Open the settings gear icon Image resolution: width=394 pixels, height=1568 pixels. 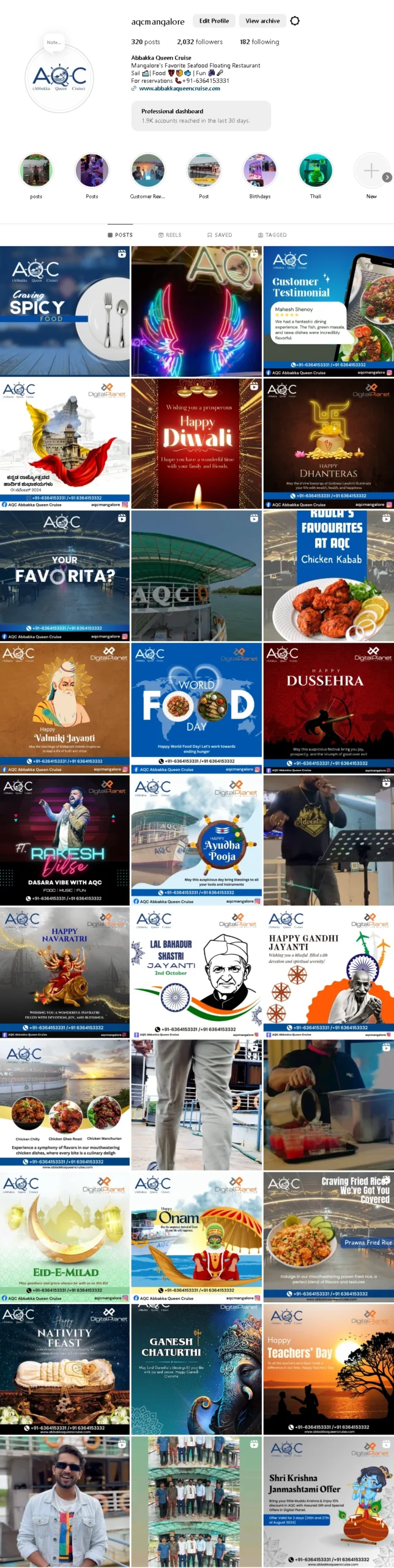[x=295, y=21]
